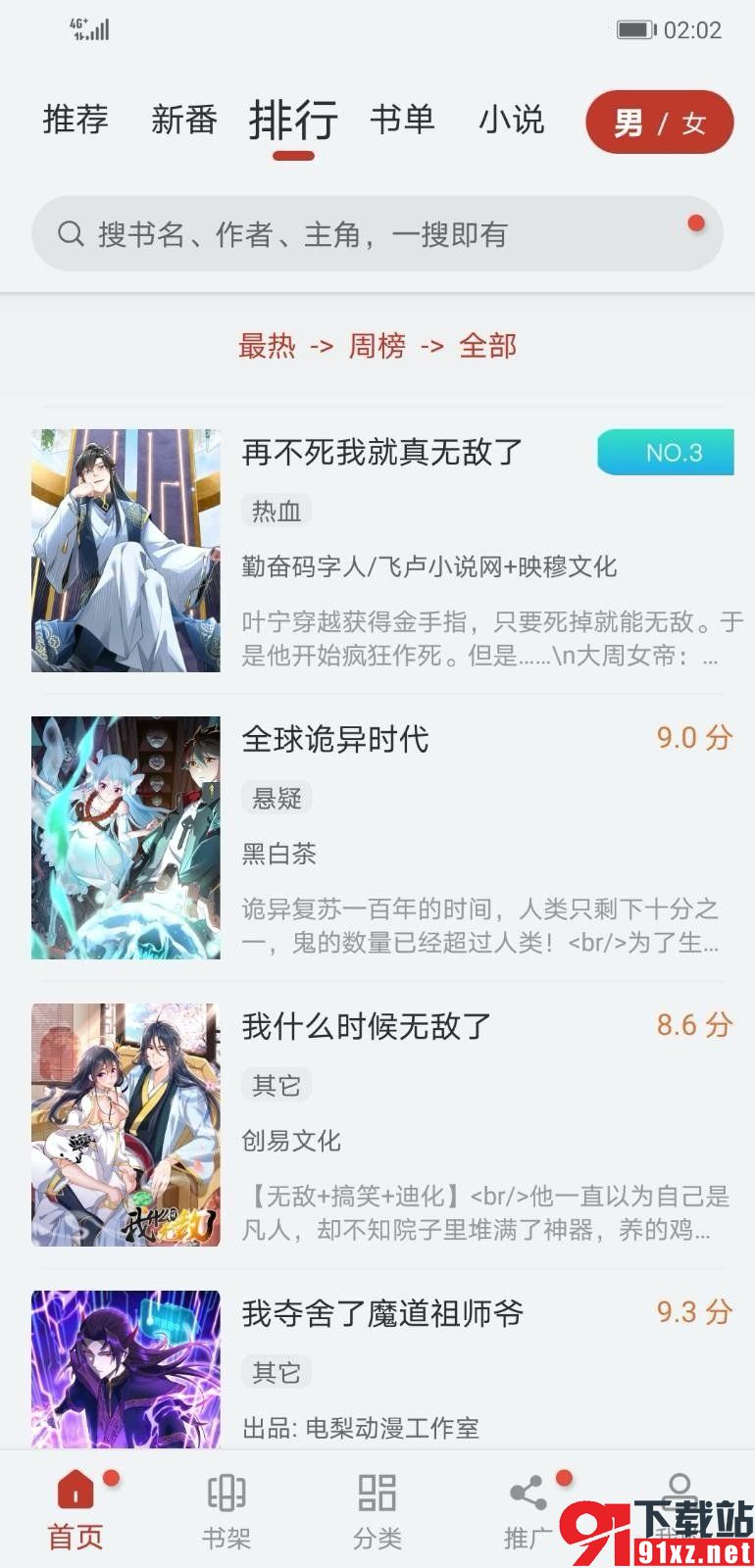Tap the search box for books and authors
This screenshot has height=1568, width=755.
[x=377, y=234]
